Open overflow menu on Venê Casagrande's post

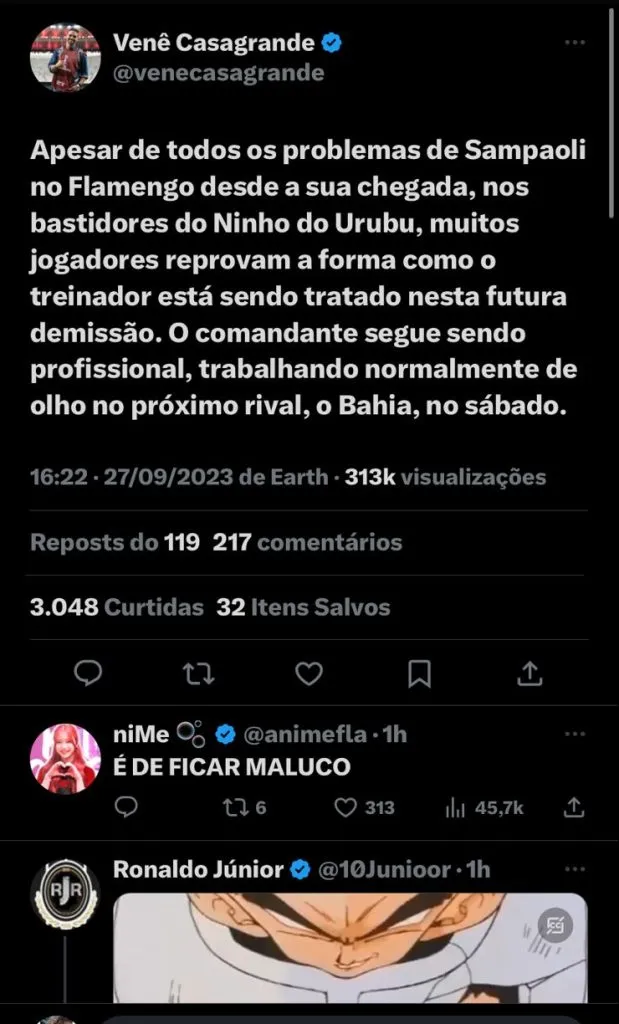575,43
